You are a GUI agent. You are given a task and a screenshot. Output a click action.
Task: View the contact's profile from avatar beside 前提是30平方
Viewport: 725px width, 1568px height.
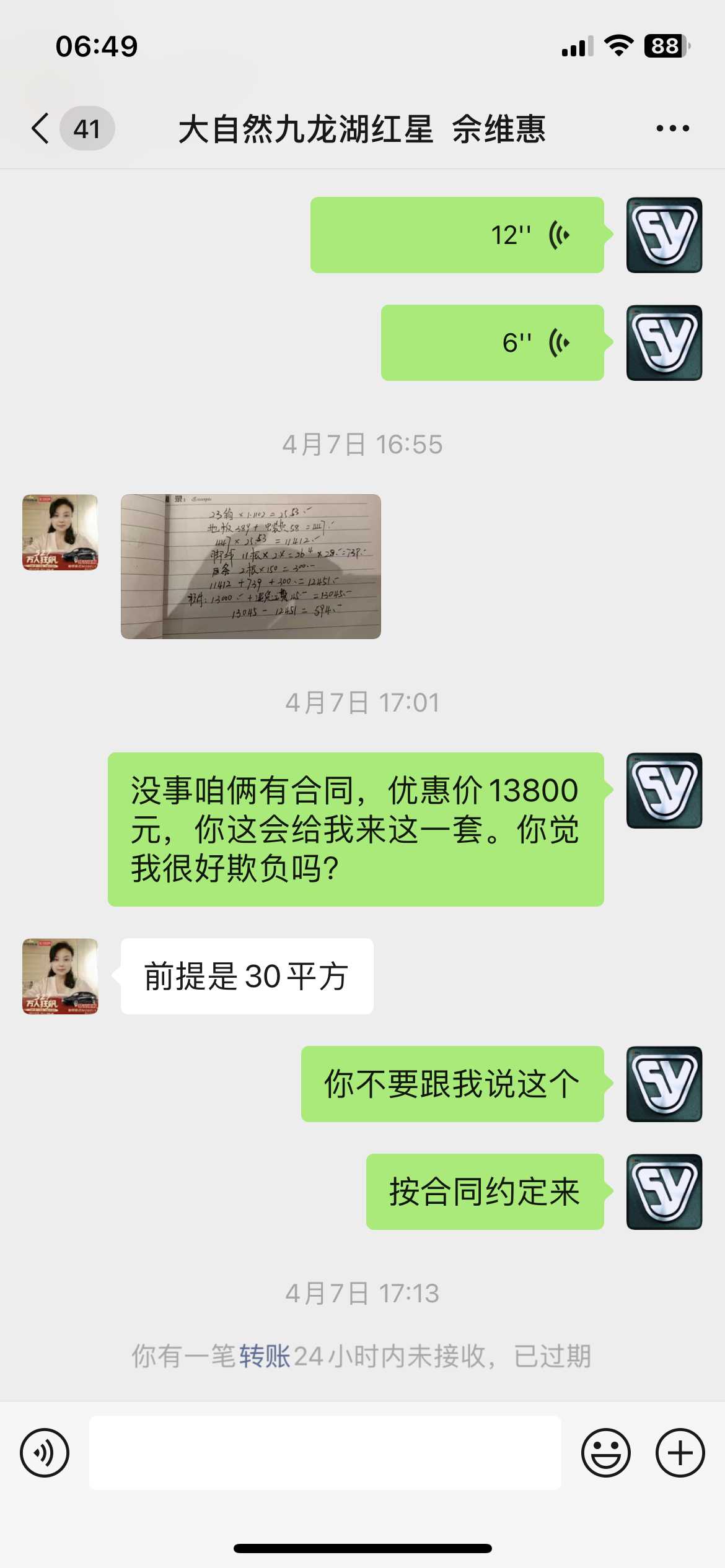click(x=60, y=976)
